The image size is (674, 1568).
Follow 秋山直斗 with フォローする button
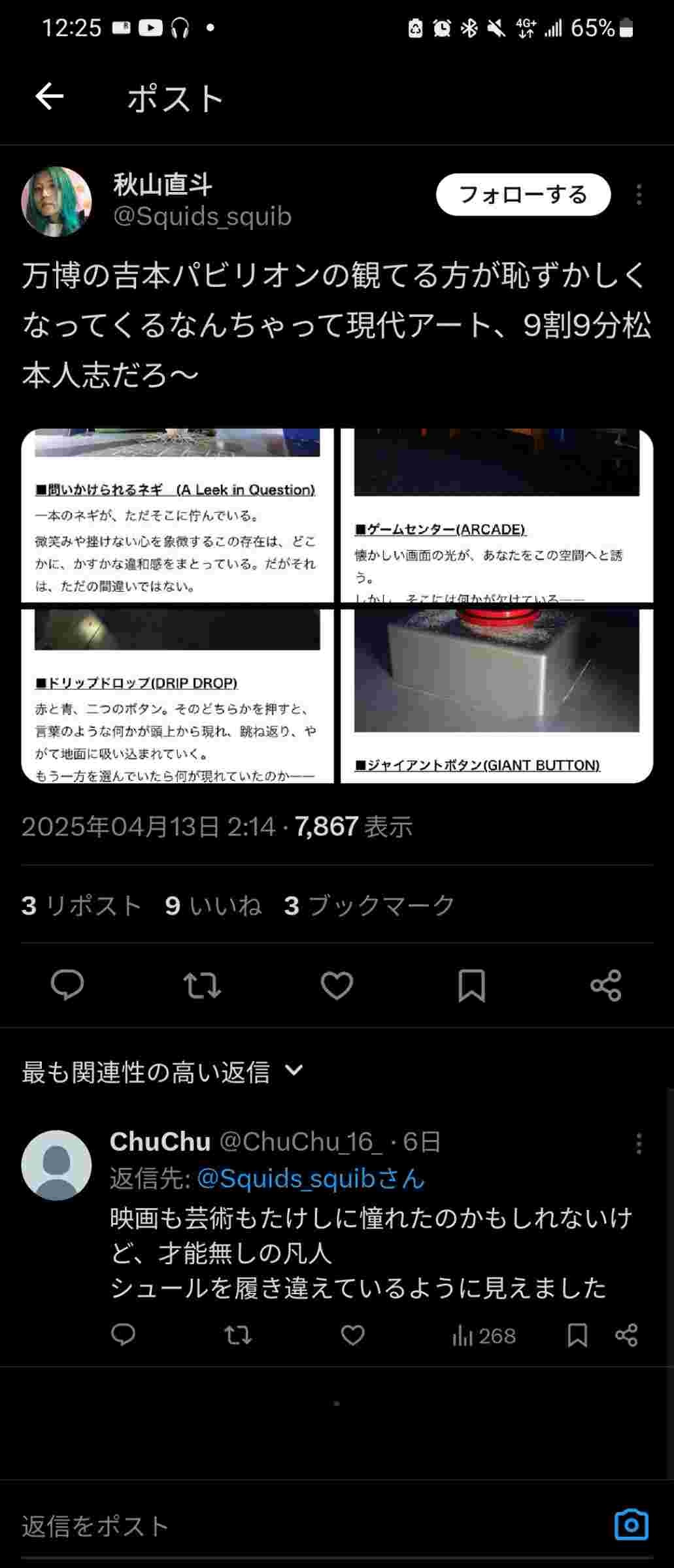(x=523, y=195)
